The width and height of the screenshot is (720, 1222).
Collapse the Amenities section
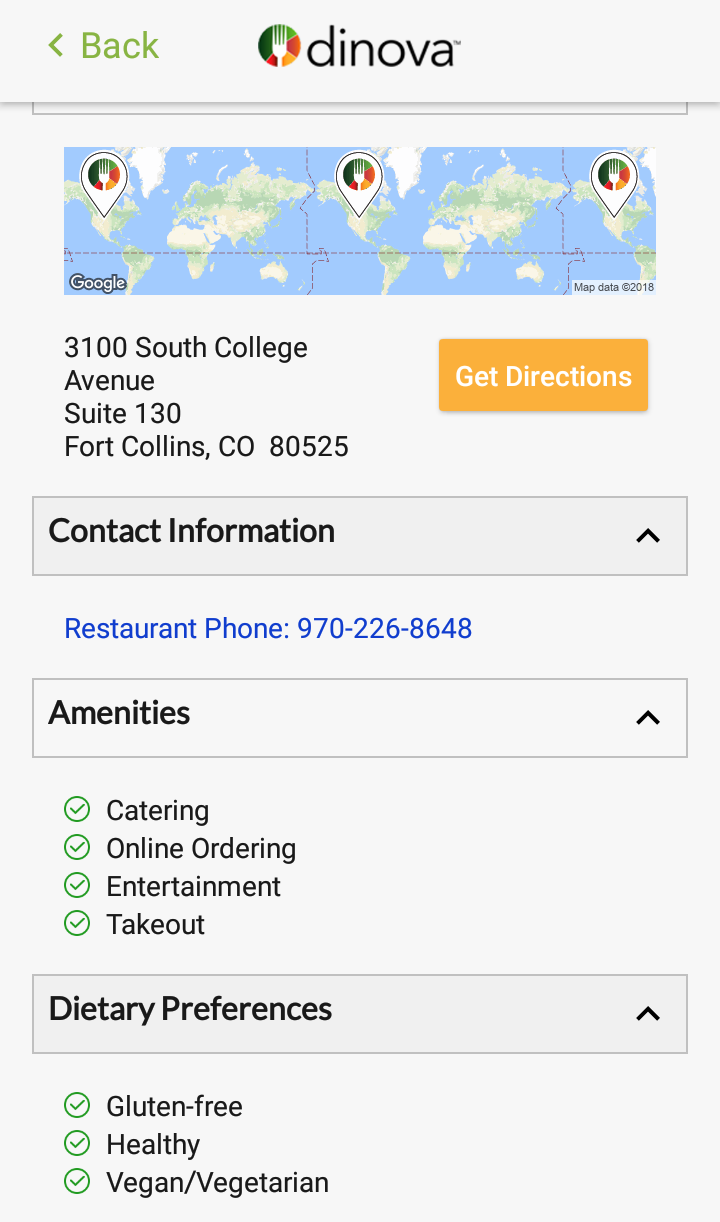pyautogui.click(x=647, y=718)
